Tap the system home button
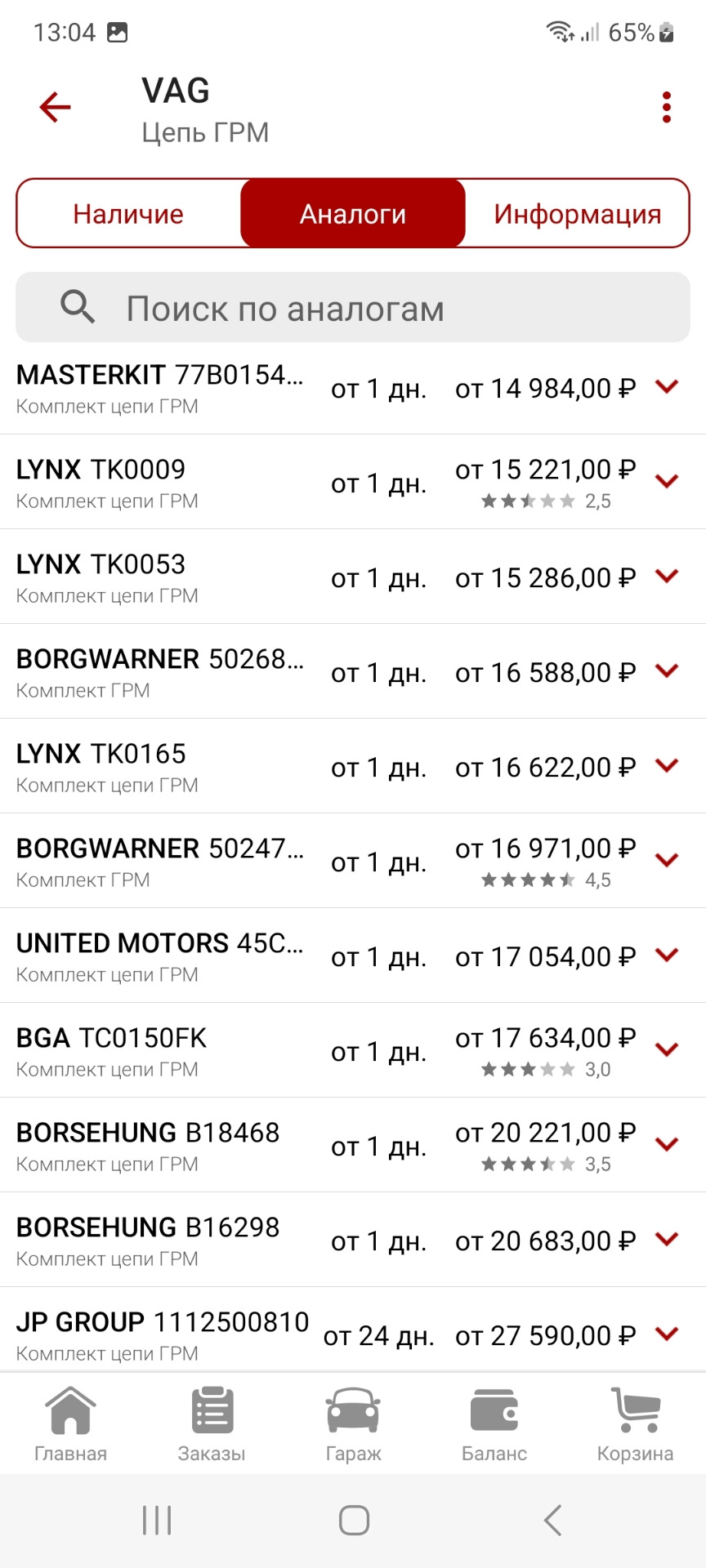706x1568 pixels. (353, 1521)
